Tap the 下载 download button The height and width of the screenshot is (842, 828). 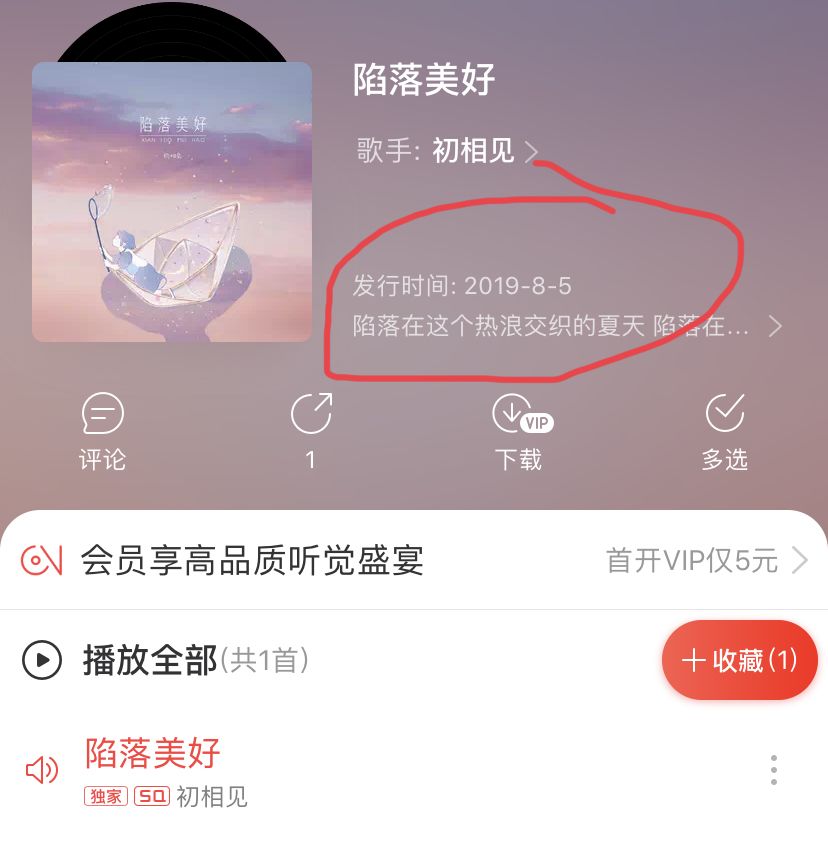pos(519,431)
